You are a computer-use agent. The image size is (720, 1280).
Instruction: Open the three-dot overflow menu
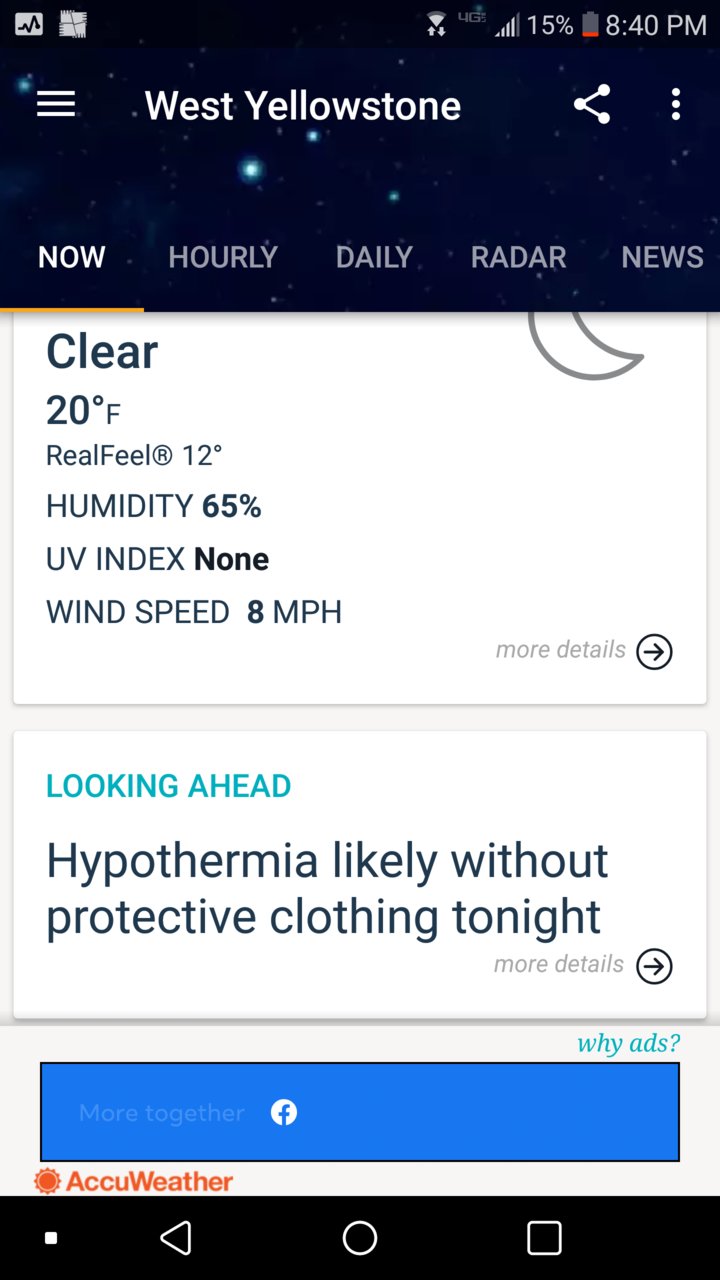(676, 104)
